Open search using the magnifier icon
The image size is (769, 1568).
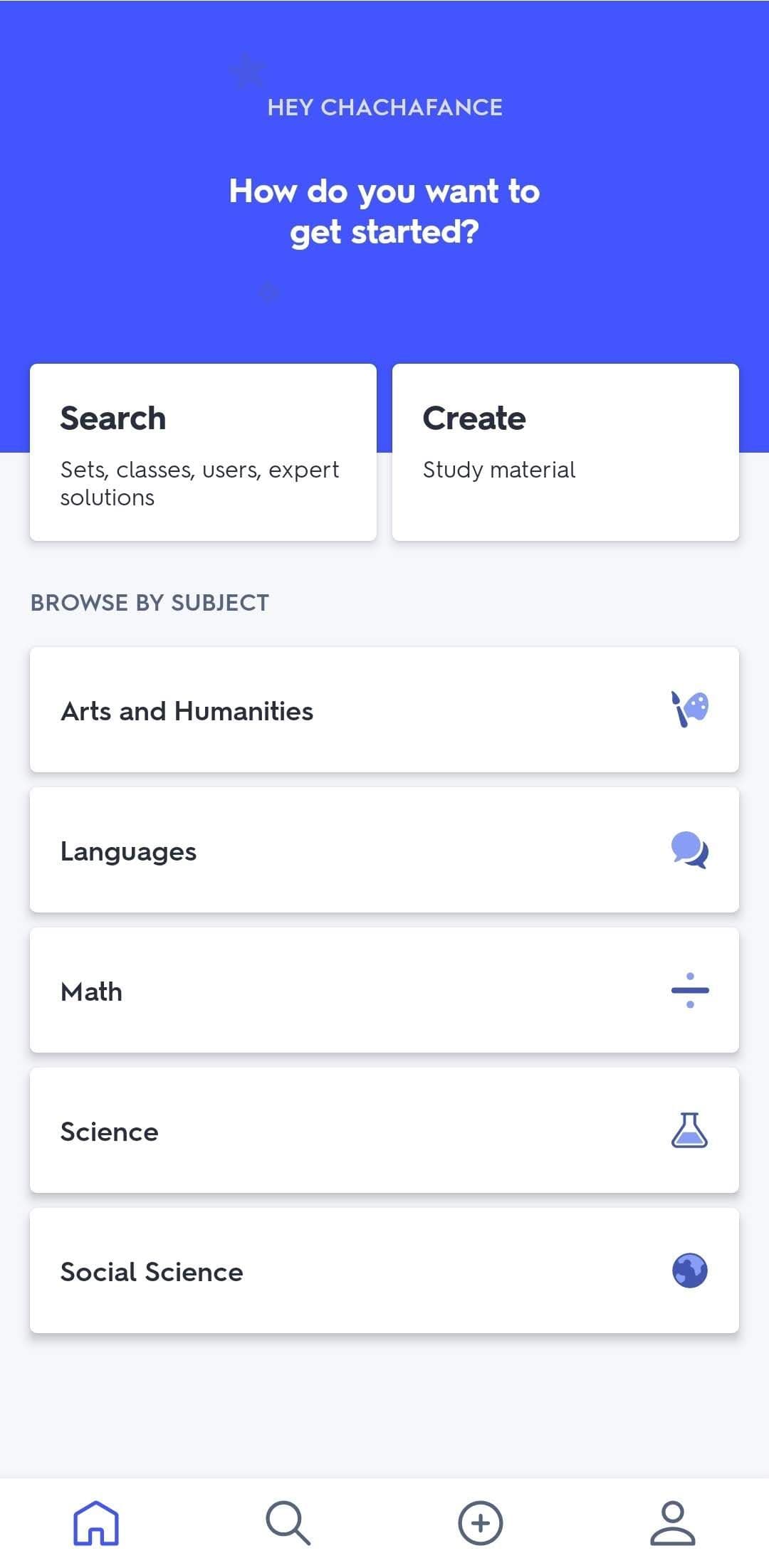(x=288, y=1523)
